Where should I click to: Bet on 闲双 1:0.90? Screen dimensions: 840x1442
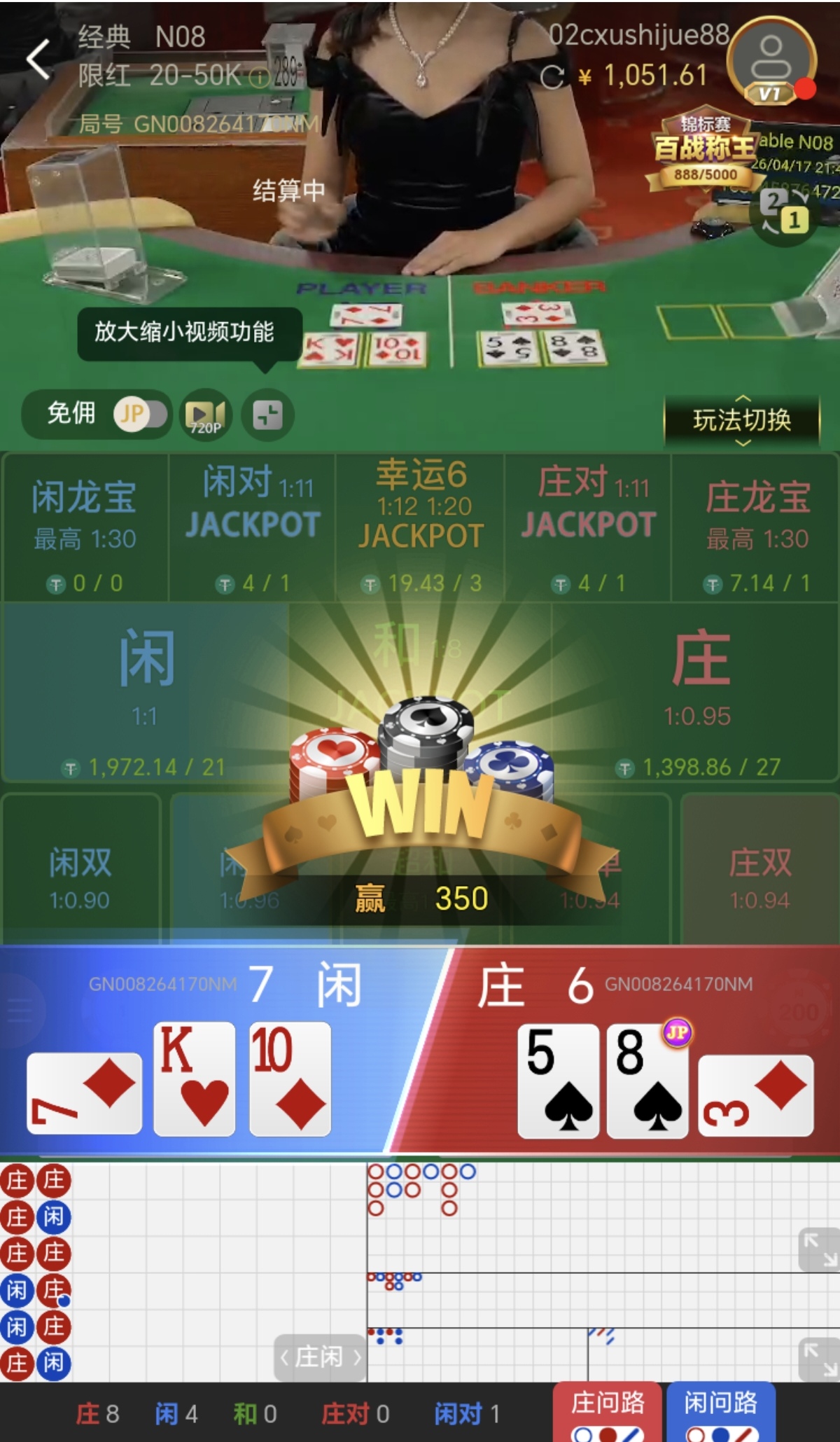pos(80,875)
